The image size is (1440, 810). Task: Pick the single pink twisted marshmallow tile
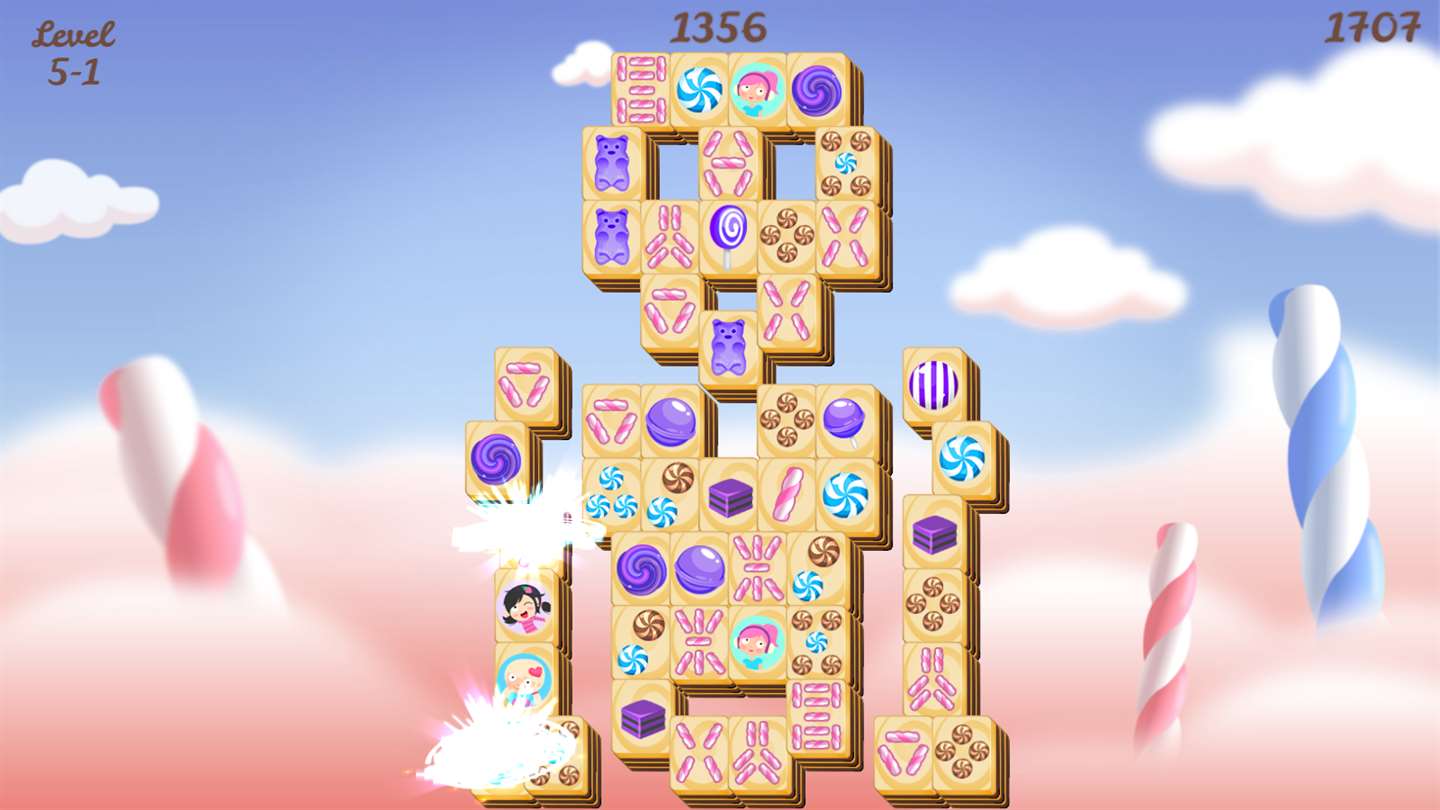point(787,494)
